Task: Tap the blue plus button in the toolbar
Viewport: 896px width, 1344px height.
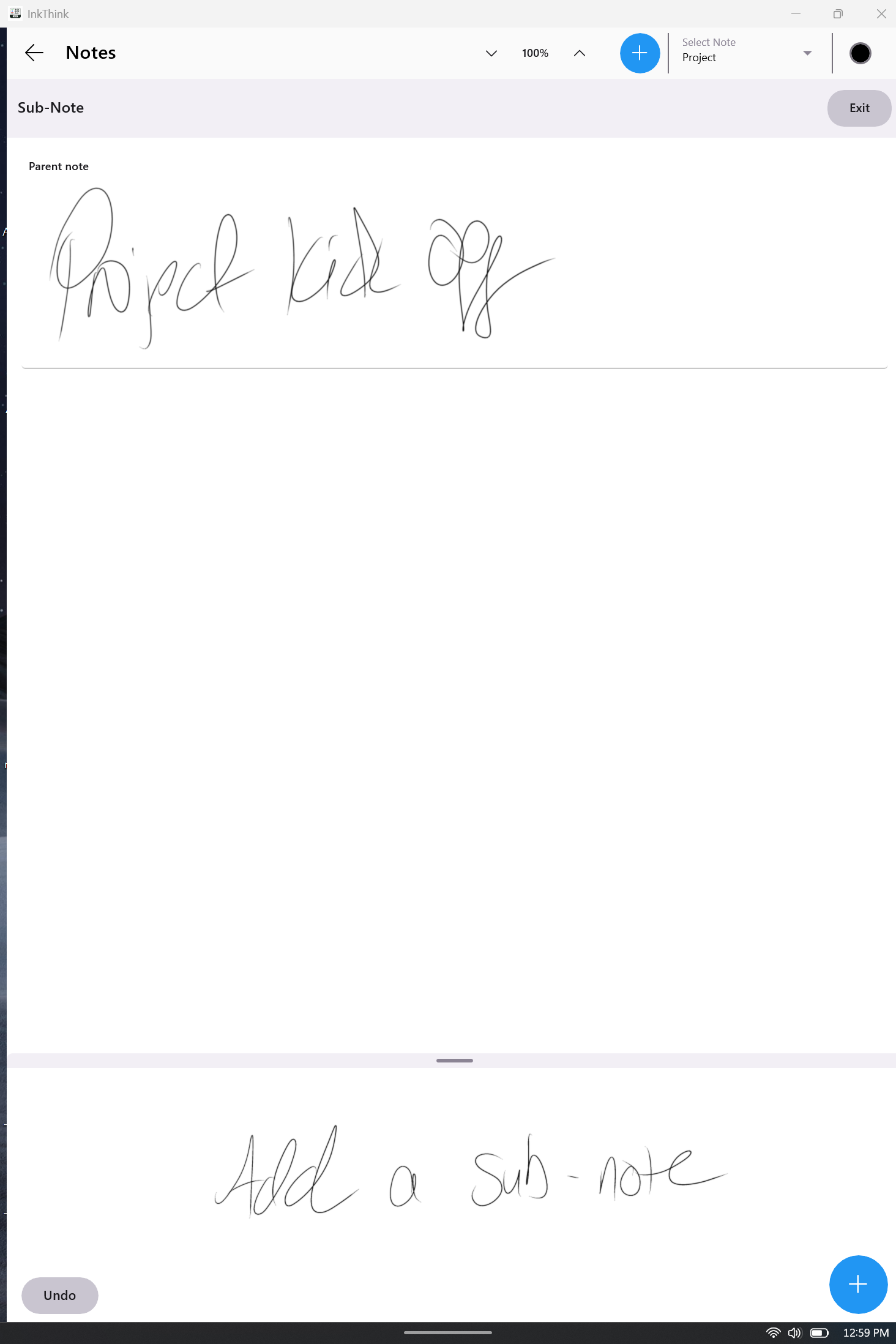Action: 640,53
